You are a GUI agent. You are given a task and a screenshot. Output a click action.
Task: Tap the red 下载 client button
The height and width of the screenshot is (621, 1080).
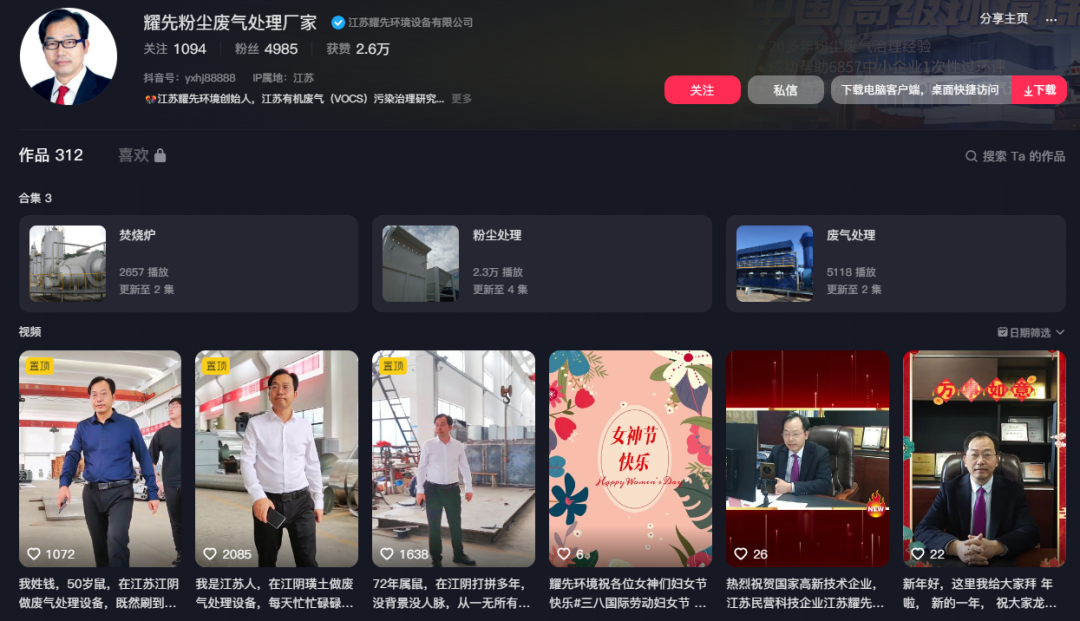[1039, 90]
